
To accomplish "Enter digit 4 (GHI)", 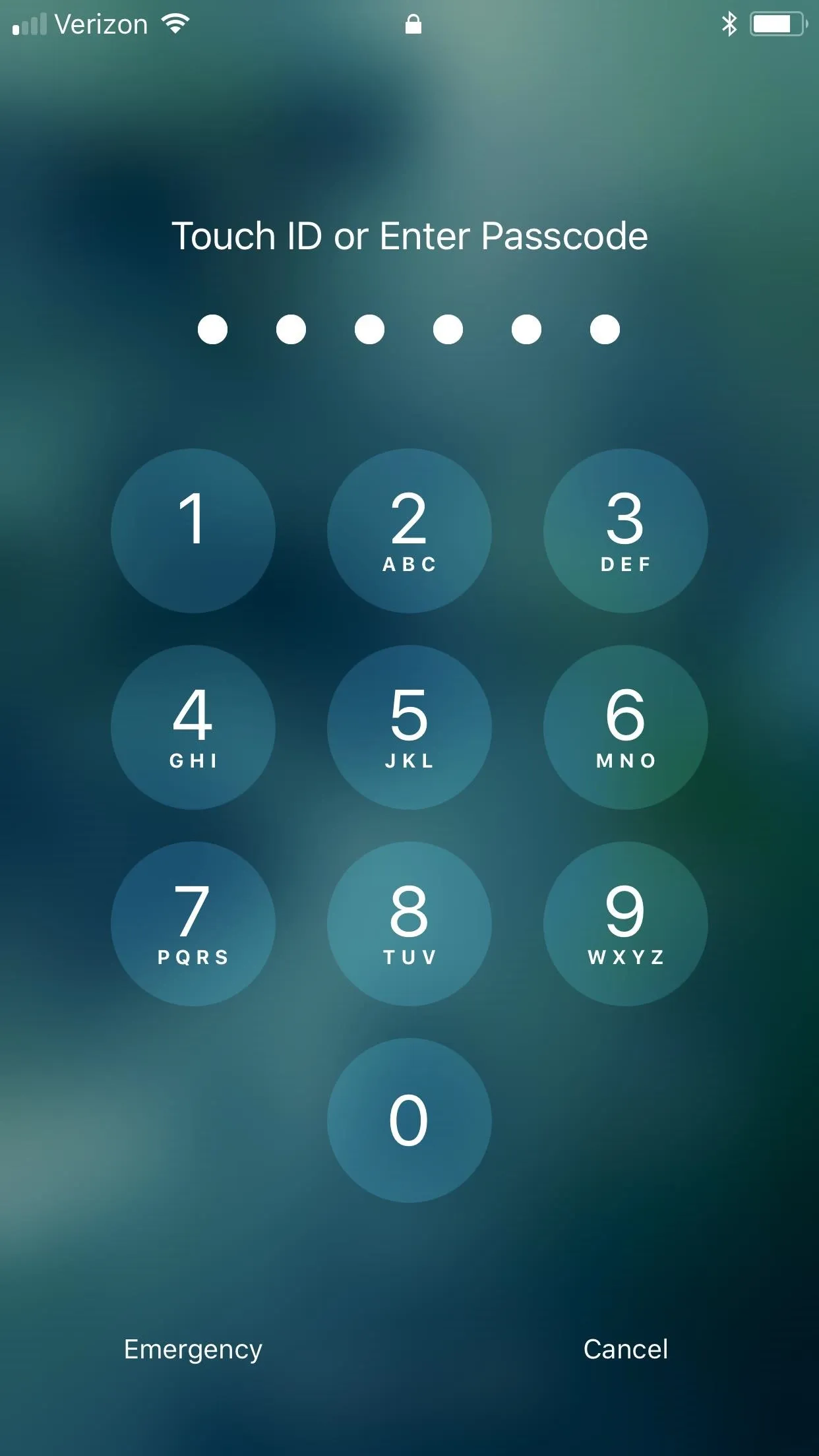I will [193, 727].
